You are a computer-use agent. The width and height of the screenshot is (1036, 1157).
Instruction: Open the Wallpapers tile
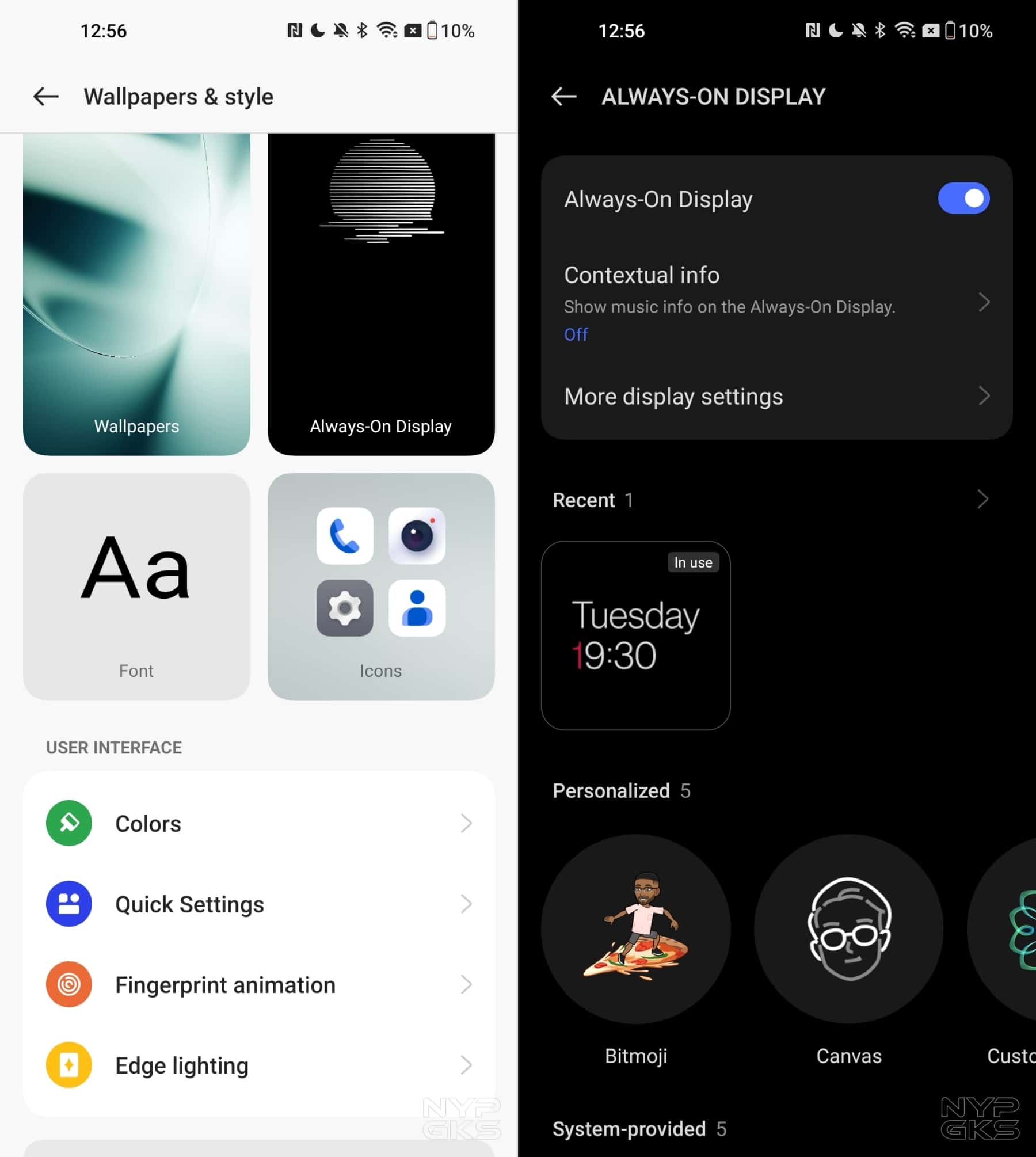(136, 294)
